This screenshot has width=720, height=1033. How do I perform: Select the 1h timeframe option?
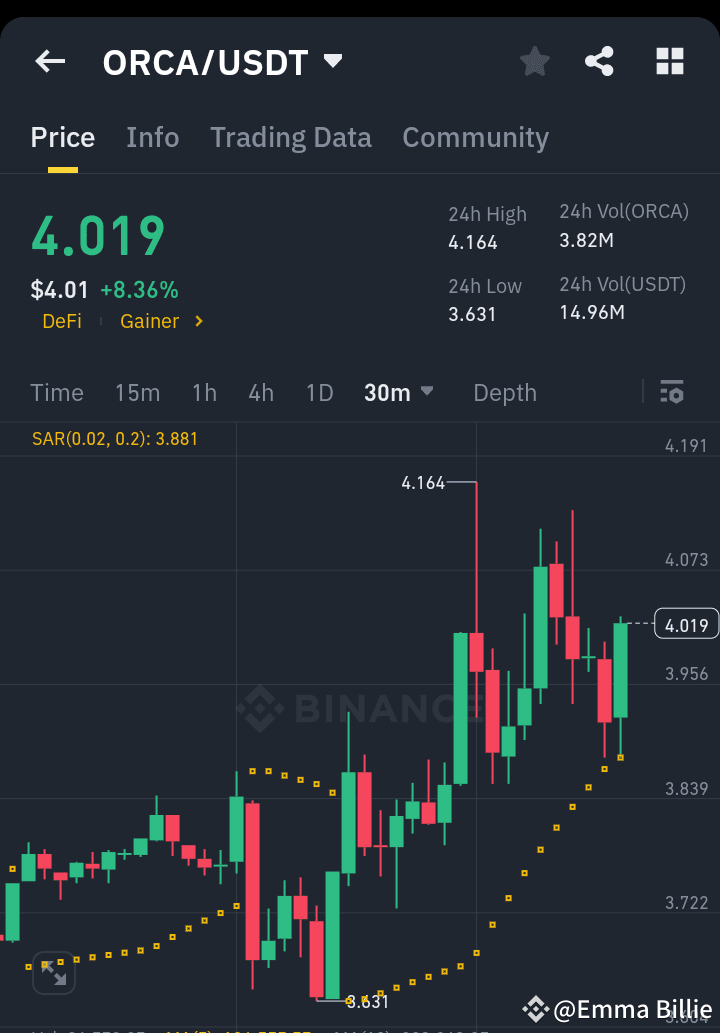point(204,392)
